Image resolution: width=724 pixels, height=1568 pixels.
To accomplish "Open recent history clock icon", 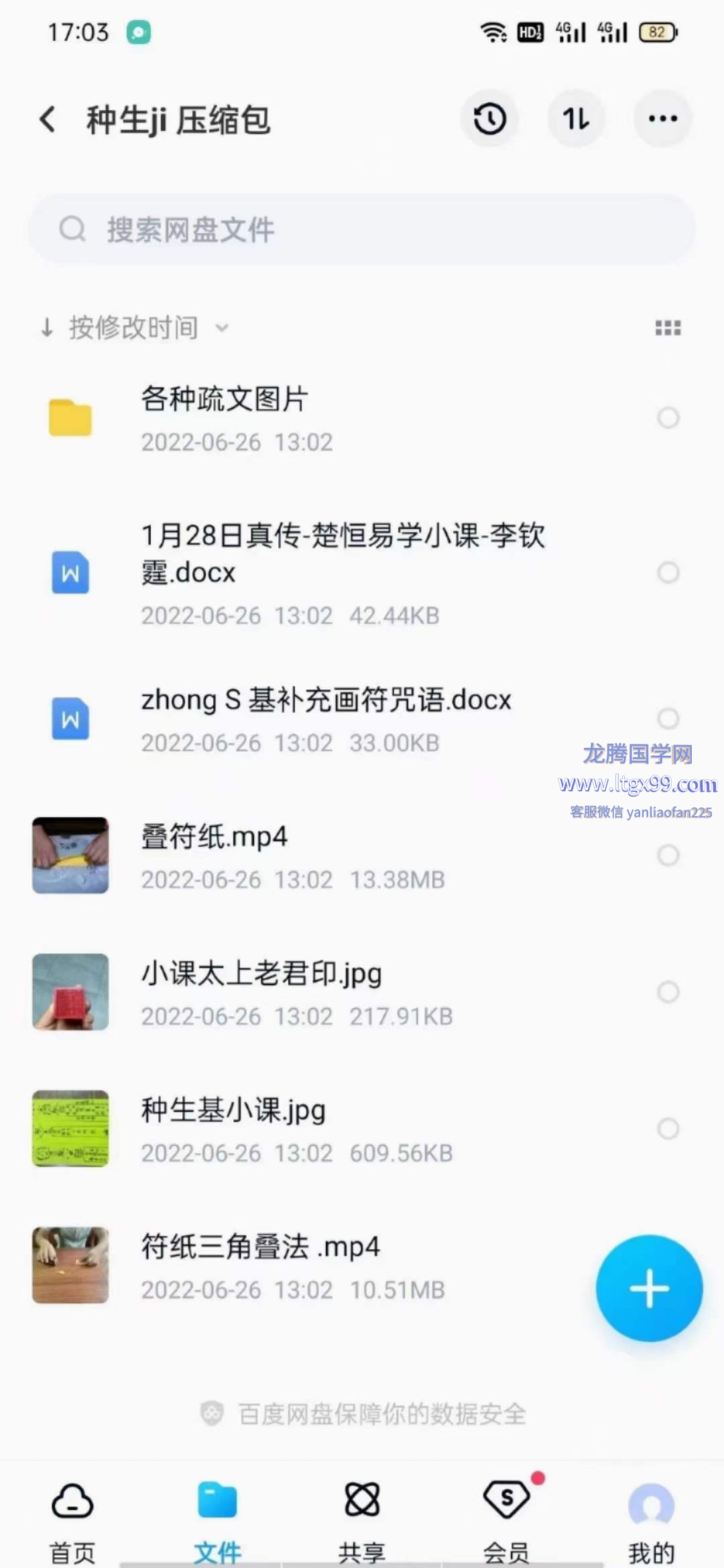I will [490, 119].
